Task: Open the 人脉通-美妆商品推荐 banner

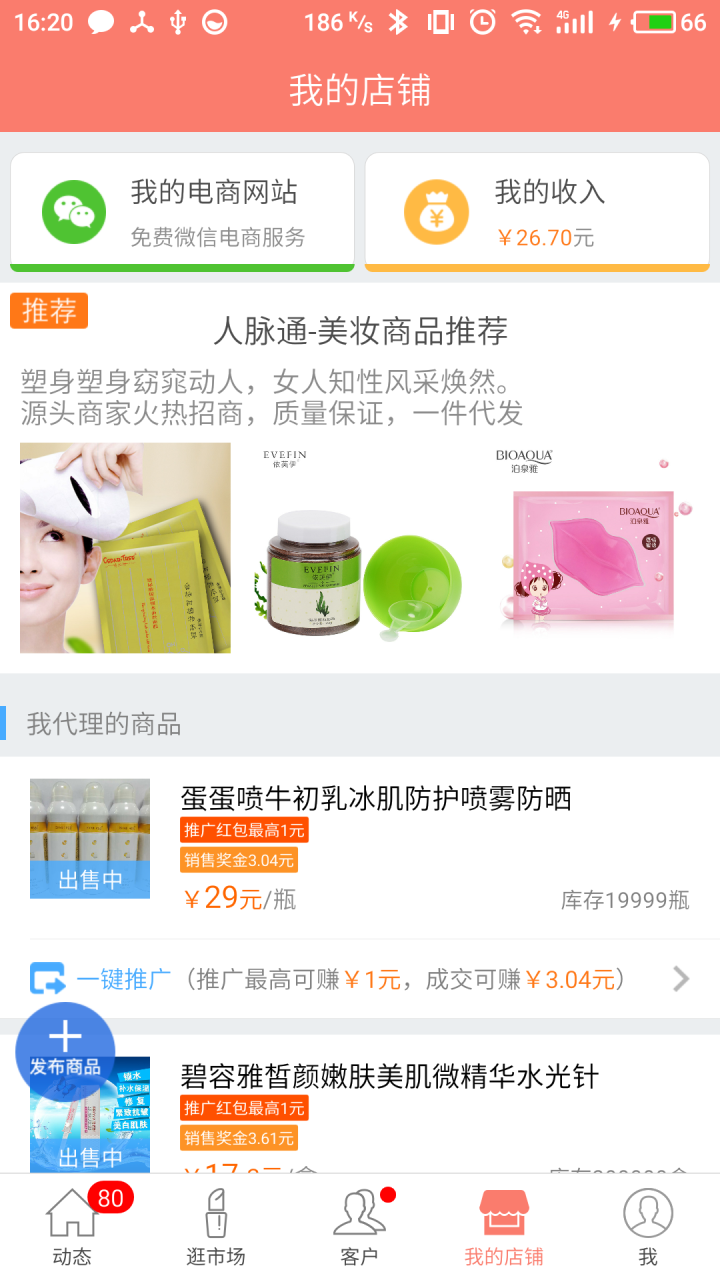Action: 360,478
